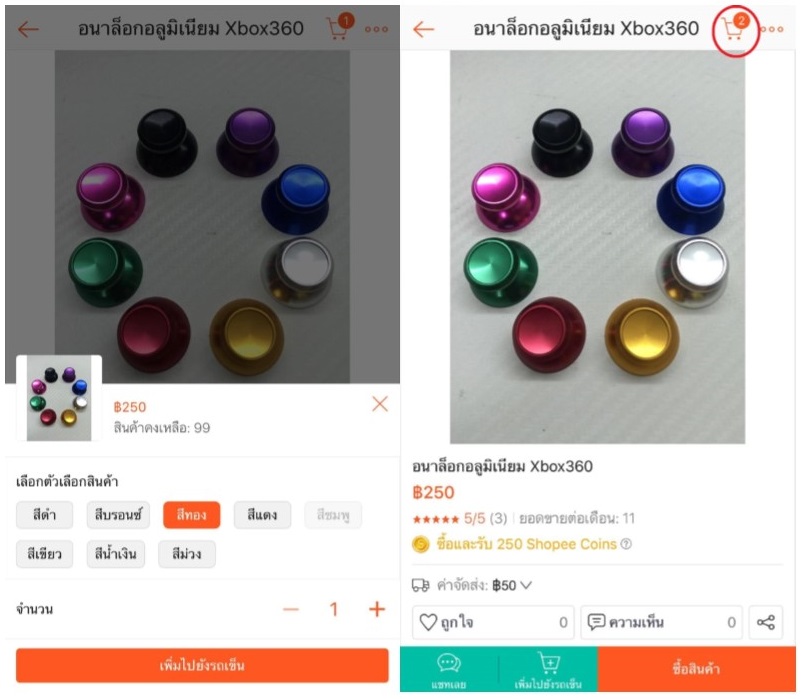Screen dimensions: 804x699
Task: Share this product listing
Action: (766, 622)
